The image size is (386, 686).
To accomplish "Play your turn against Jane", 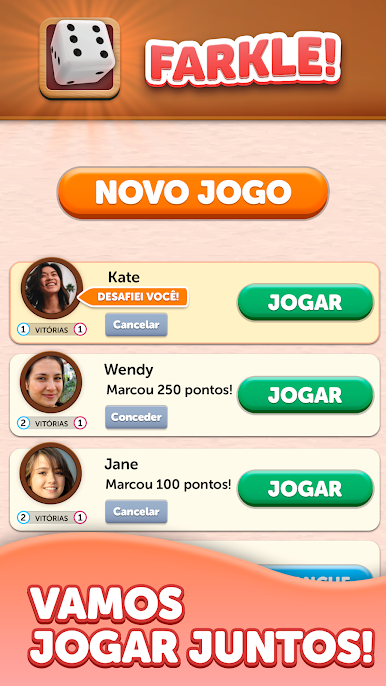I will coord(305,489).
